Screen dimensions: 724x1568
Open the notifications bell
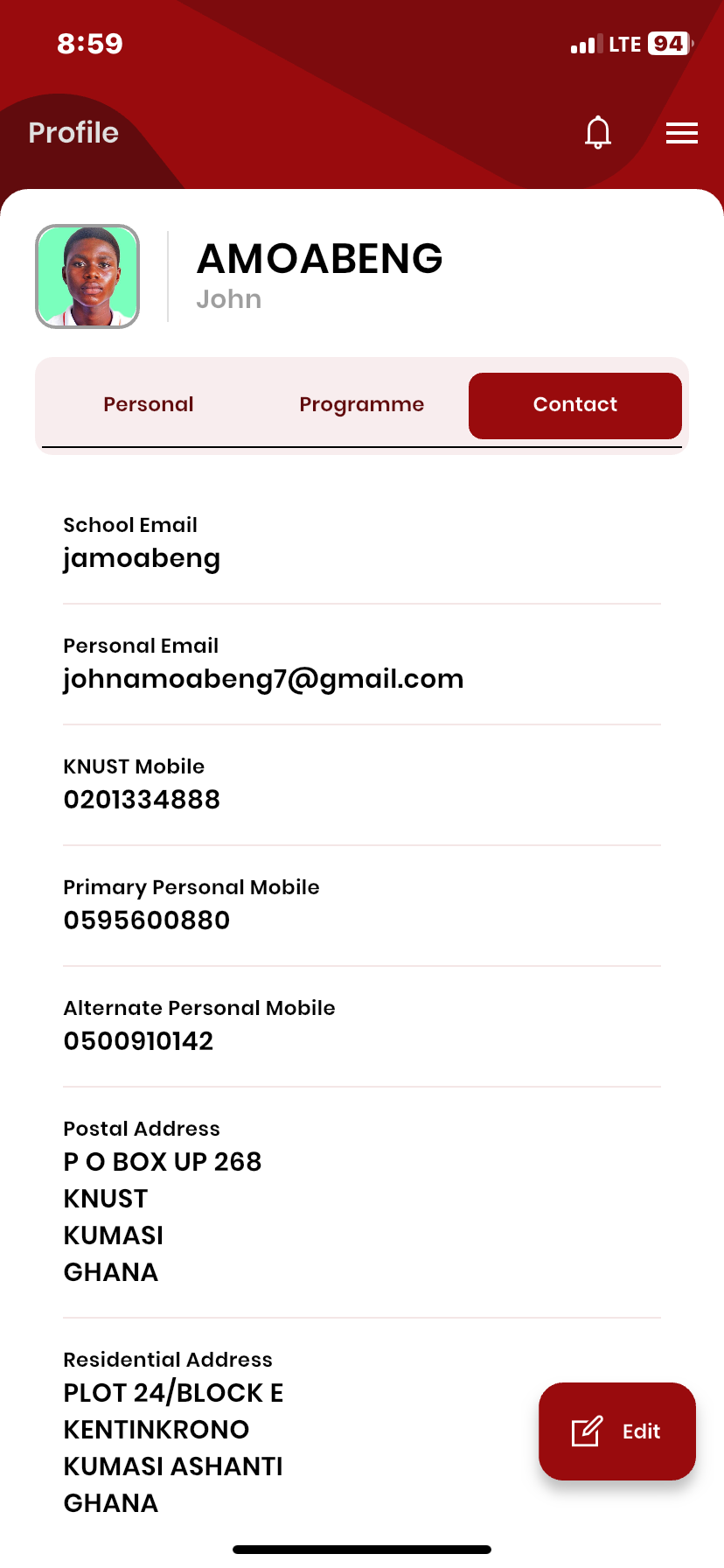click(x=598, y=133)
